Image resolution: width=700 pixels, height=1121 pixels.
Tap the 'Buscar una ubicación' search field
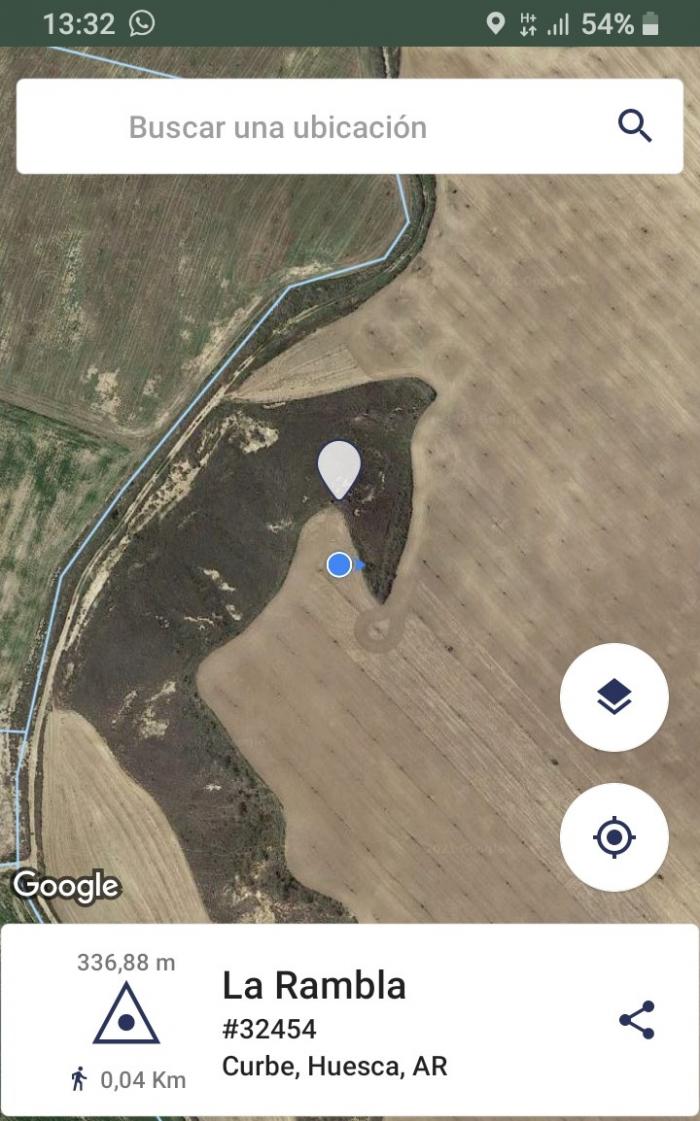click(x=350, y=127)
